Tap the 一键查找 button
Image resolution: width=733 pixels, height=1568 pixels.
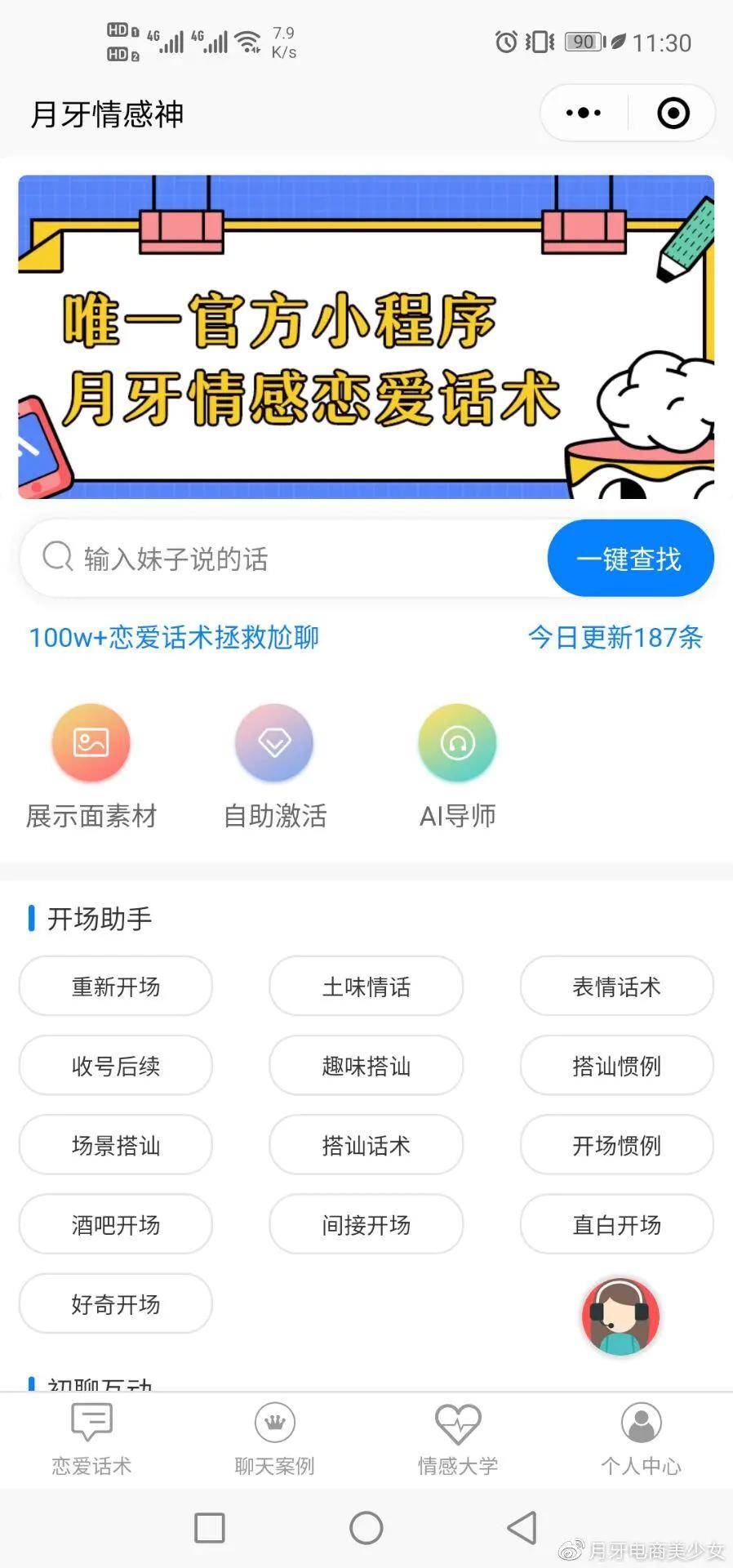click(x=629, y=559)
